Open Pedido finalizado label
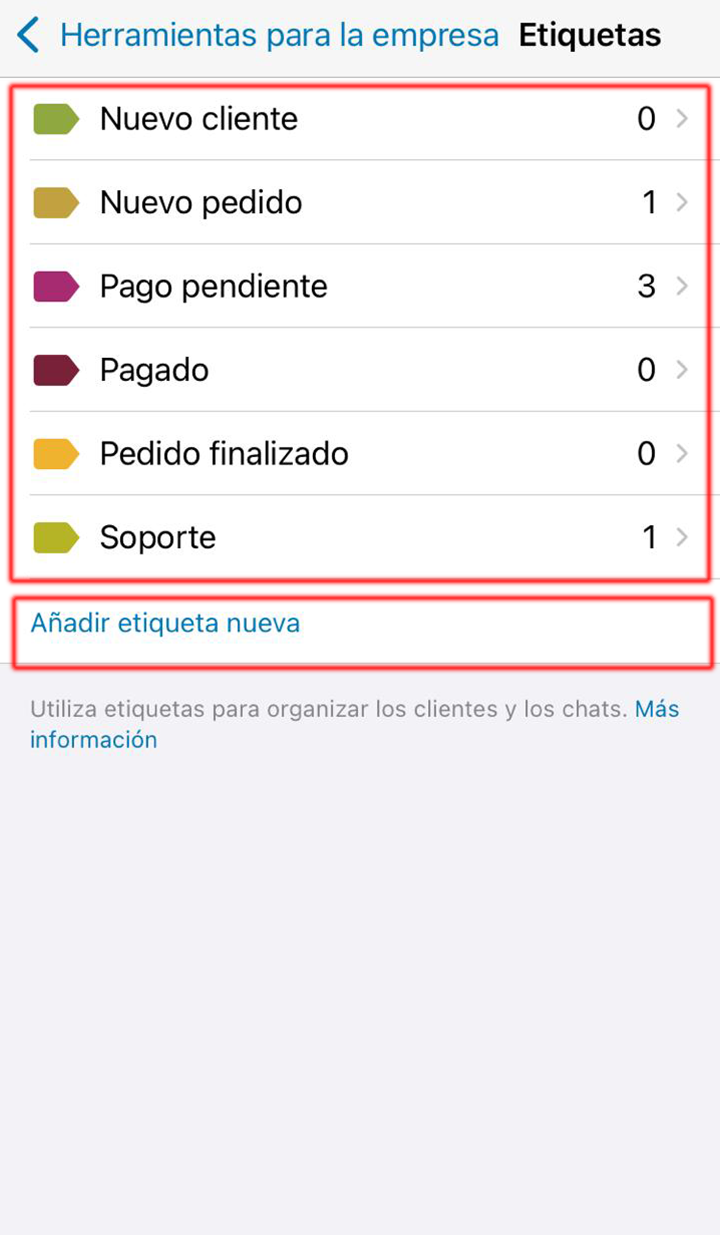The width and height of the screenshot is (720, 1235). [x=360, y=455]
